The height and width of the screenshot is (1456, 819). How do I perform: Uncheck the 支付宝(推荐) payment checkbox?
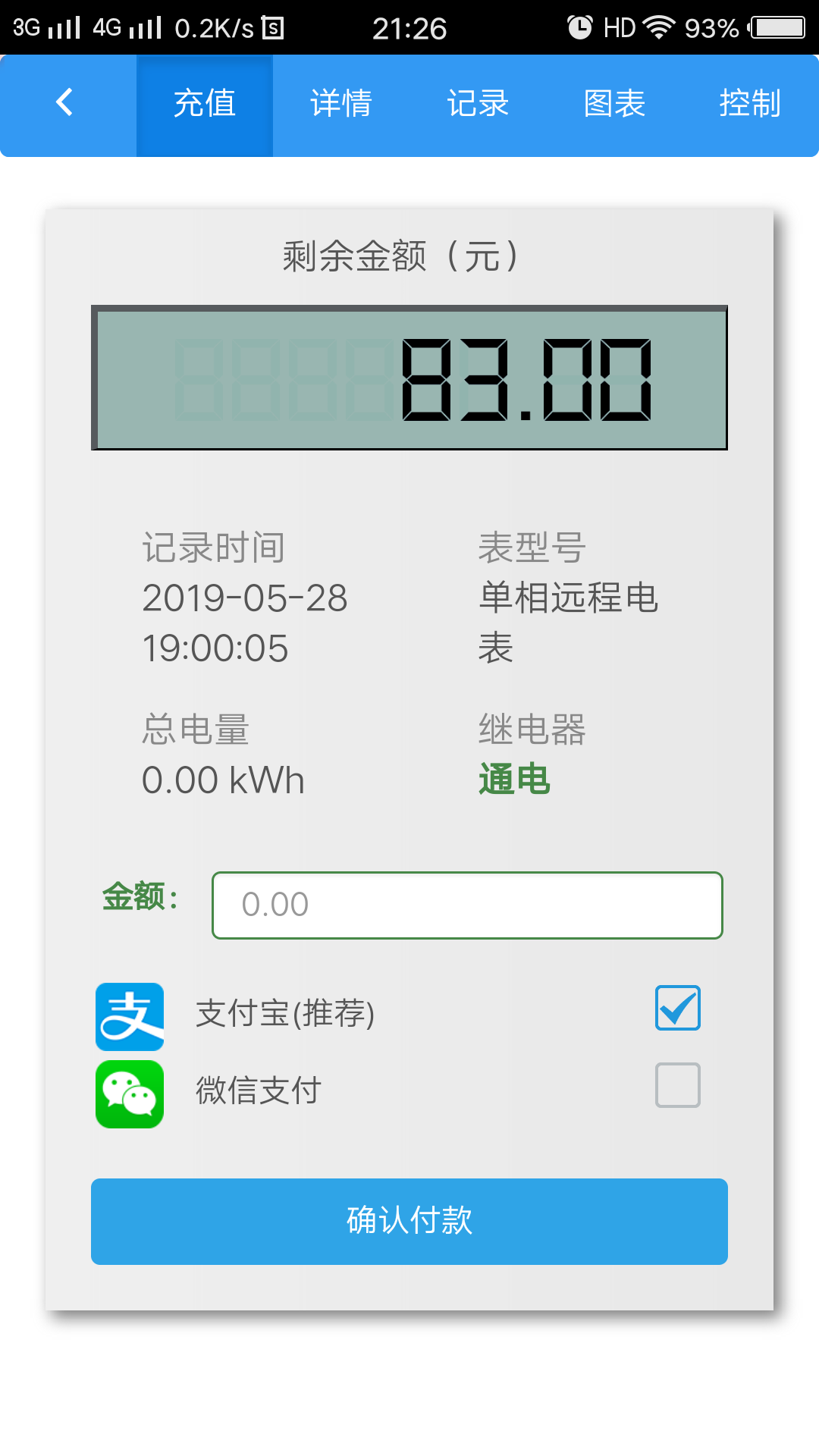[x=678, y=1009]
